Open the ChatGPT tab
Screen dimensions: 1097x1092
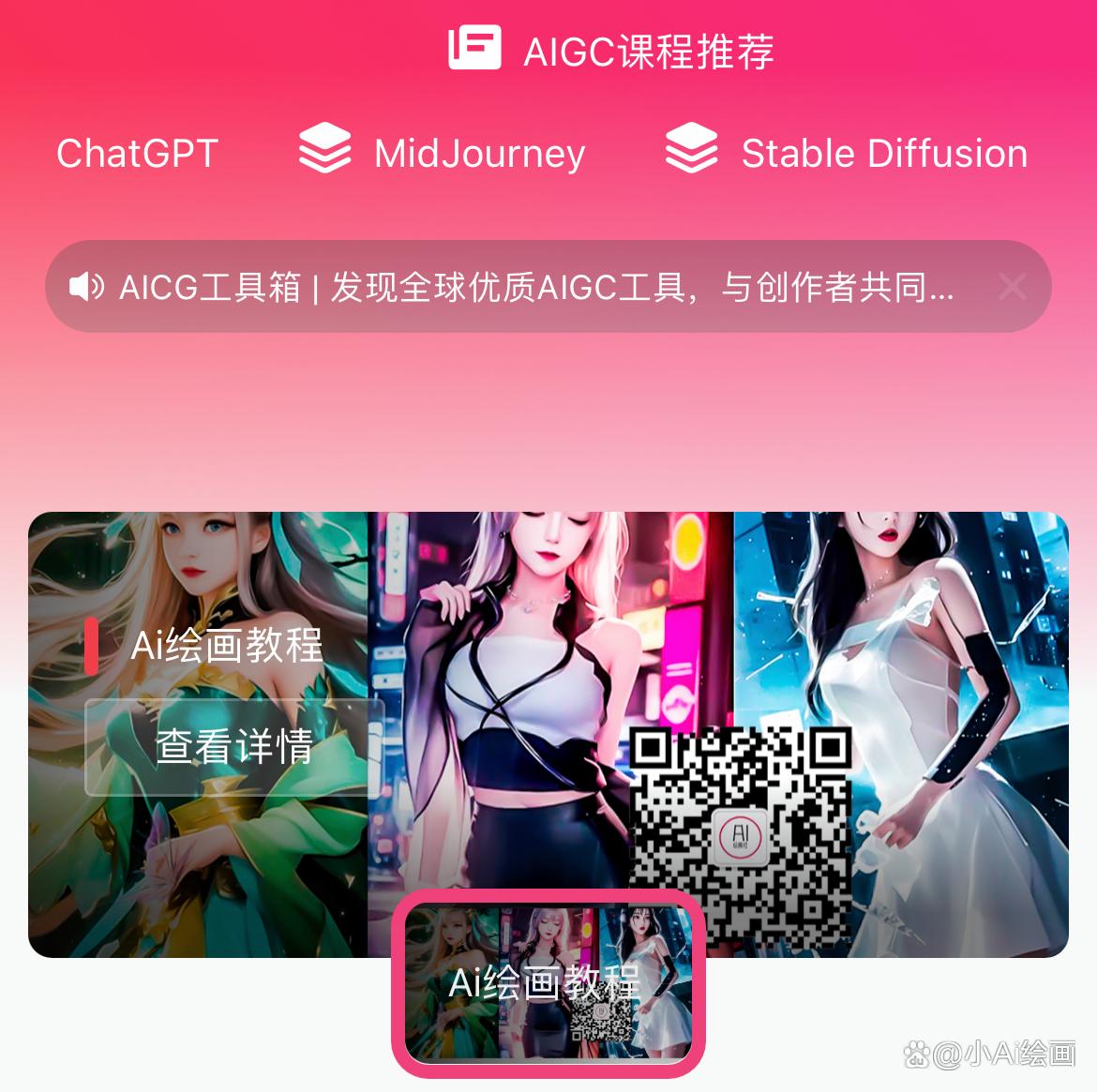[137, 153]
